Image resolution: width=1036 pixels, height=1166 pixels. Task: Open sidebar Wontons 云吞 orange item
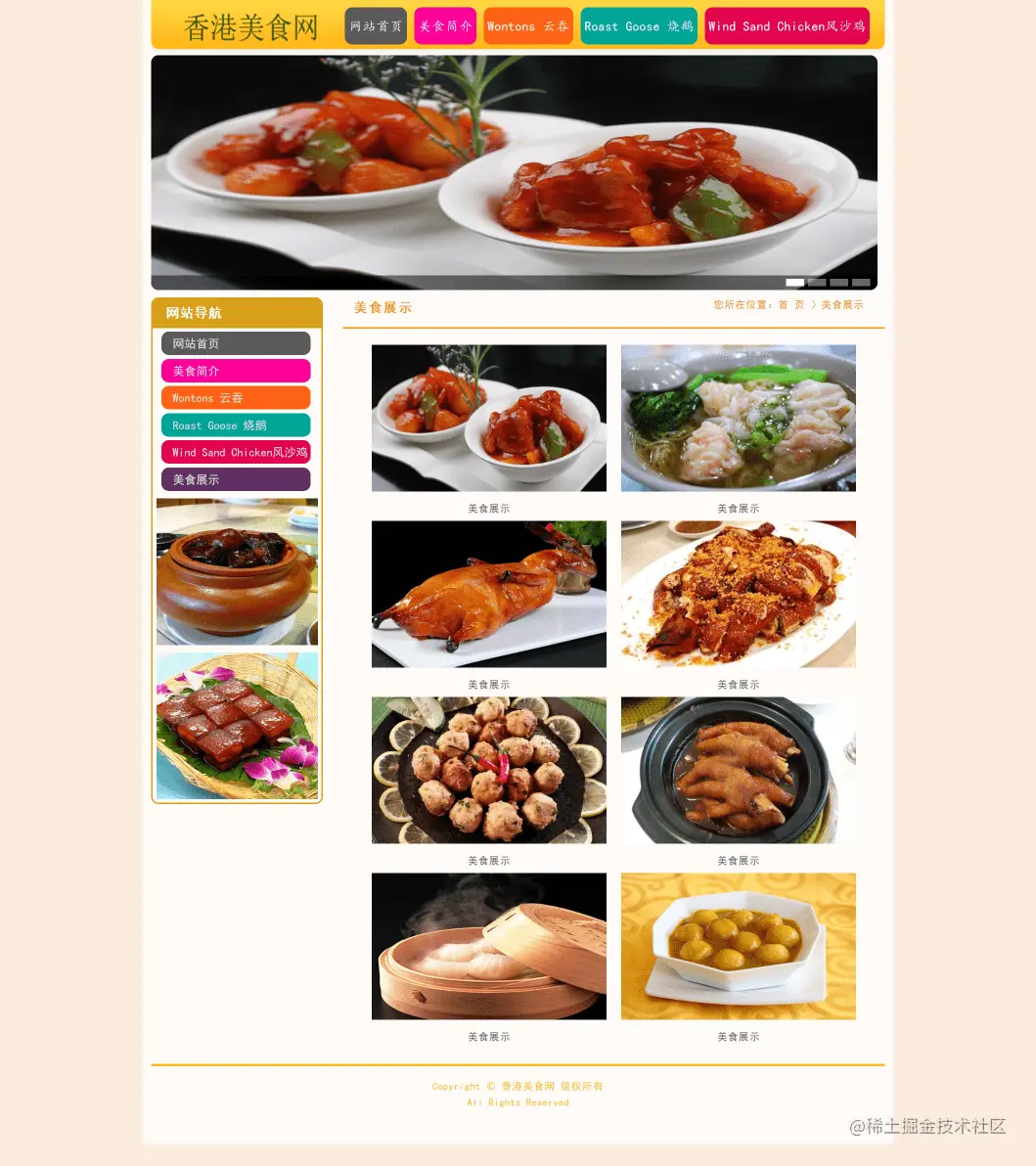tap(236, 398)
